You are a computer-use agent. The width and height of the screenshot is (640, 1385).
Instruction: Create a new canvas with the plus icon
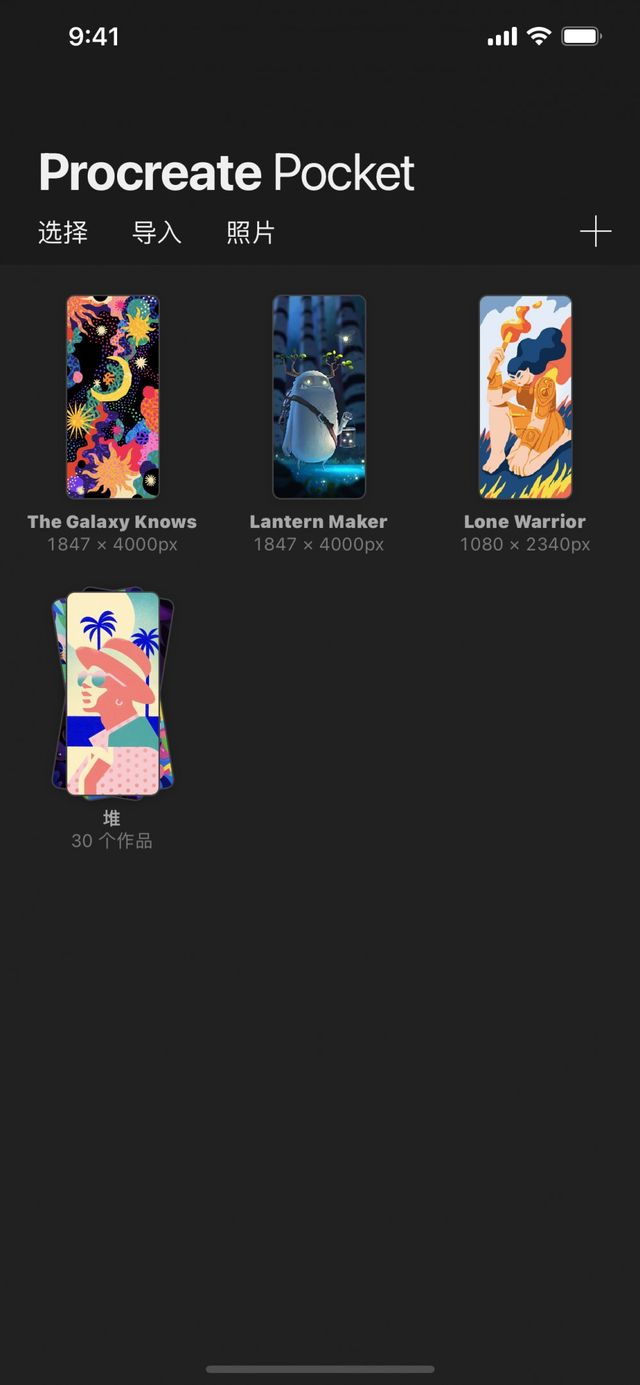[x=595, y=232]
